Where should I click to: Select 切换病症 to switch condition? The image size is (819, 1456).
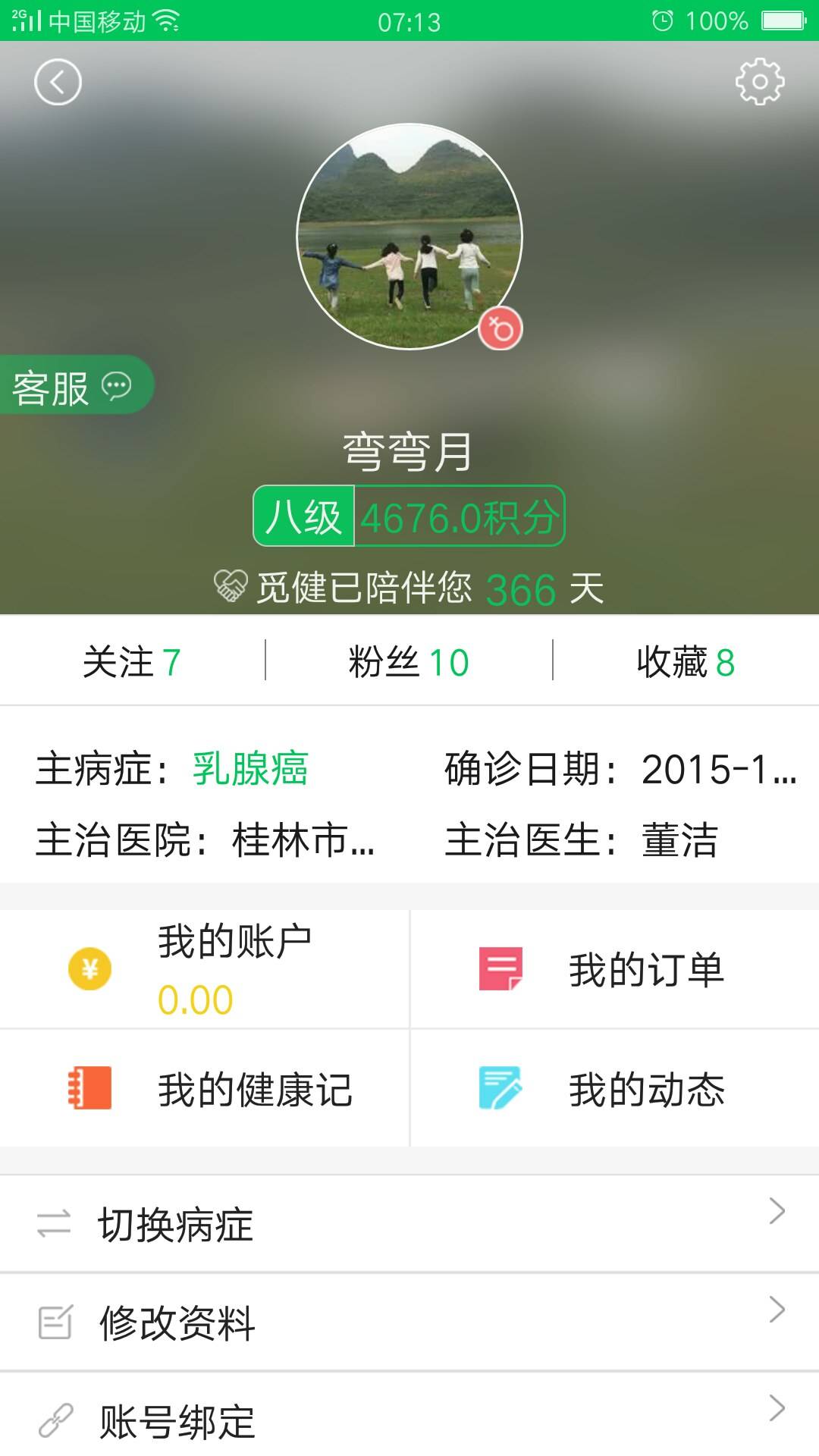(409, 1224)
